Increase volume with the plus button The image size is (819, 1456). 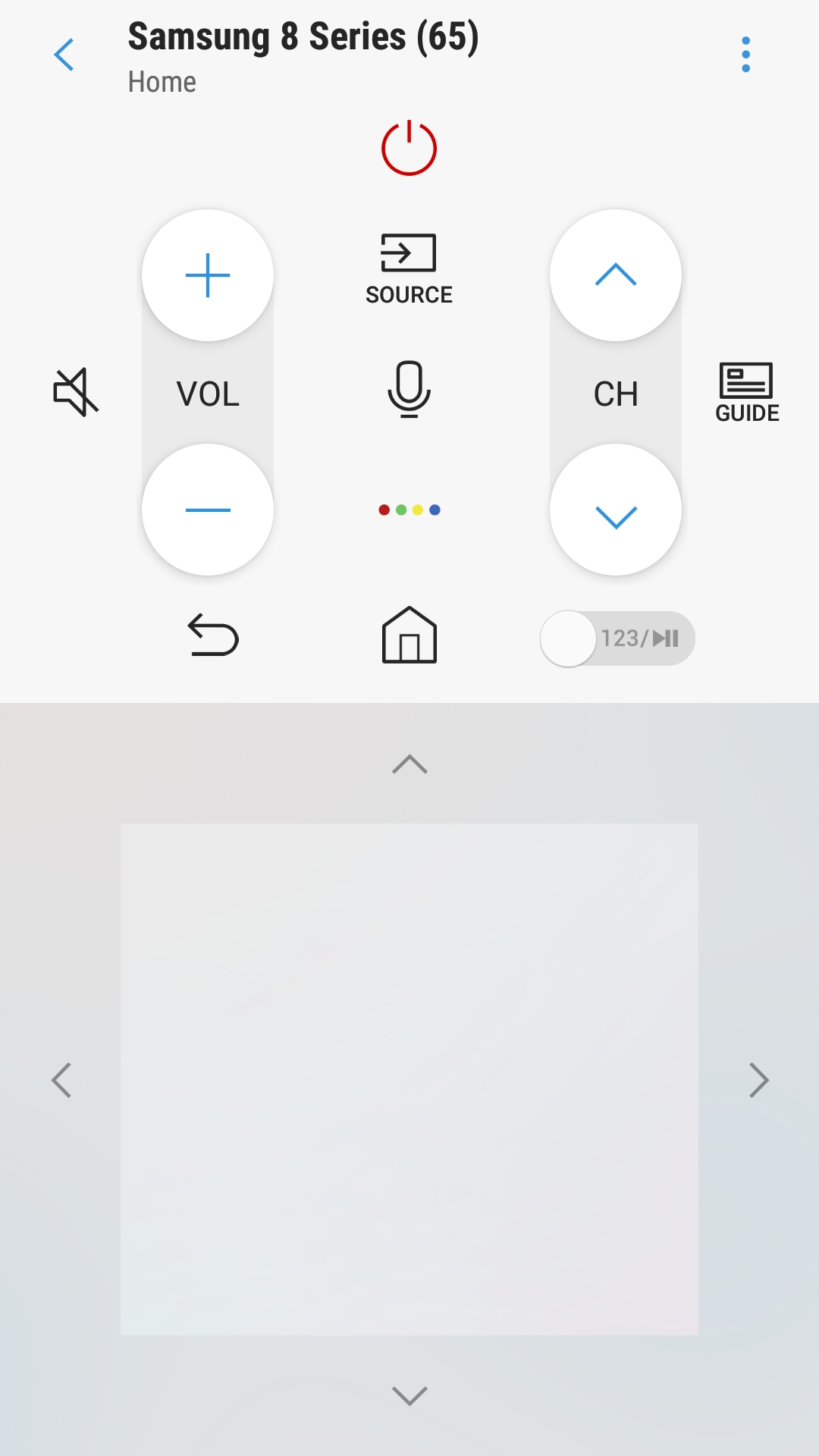[x=208, y=275]
